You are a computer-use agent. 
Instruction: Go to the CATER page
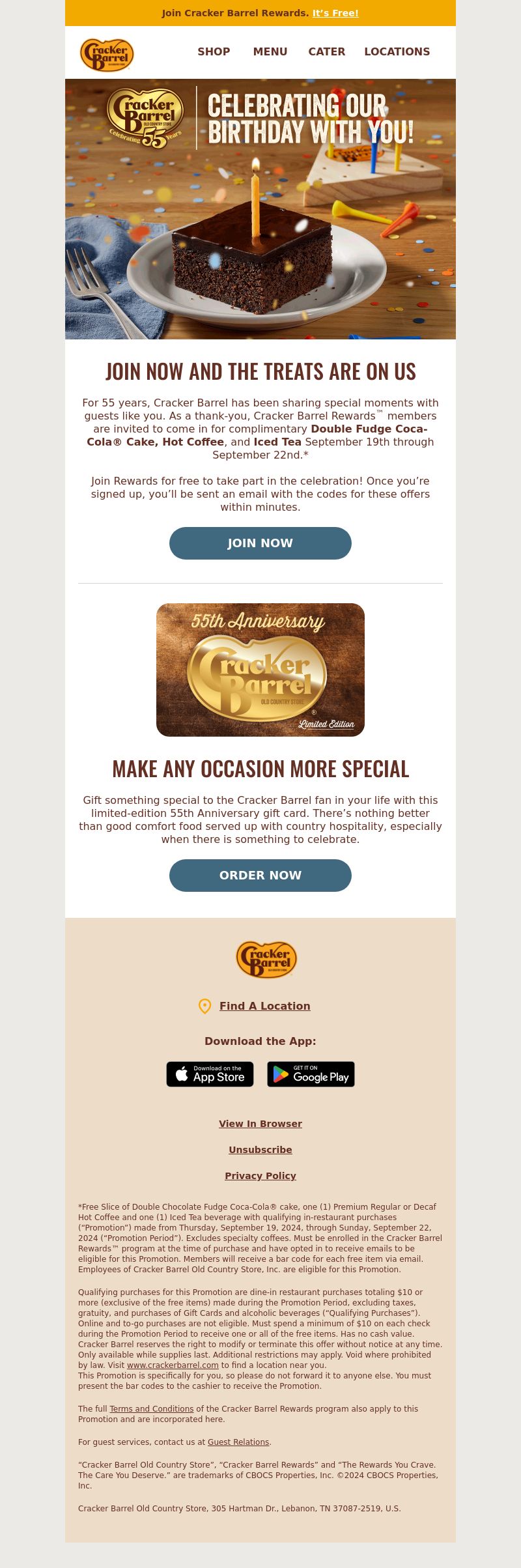tap(327, 51)
